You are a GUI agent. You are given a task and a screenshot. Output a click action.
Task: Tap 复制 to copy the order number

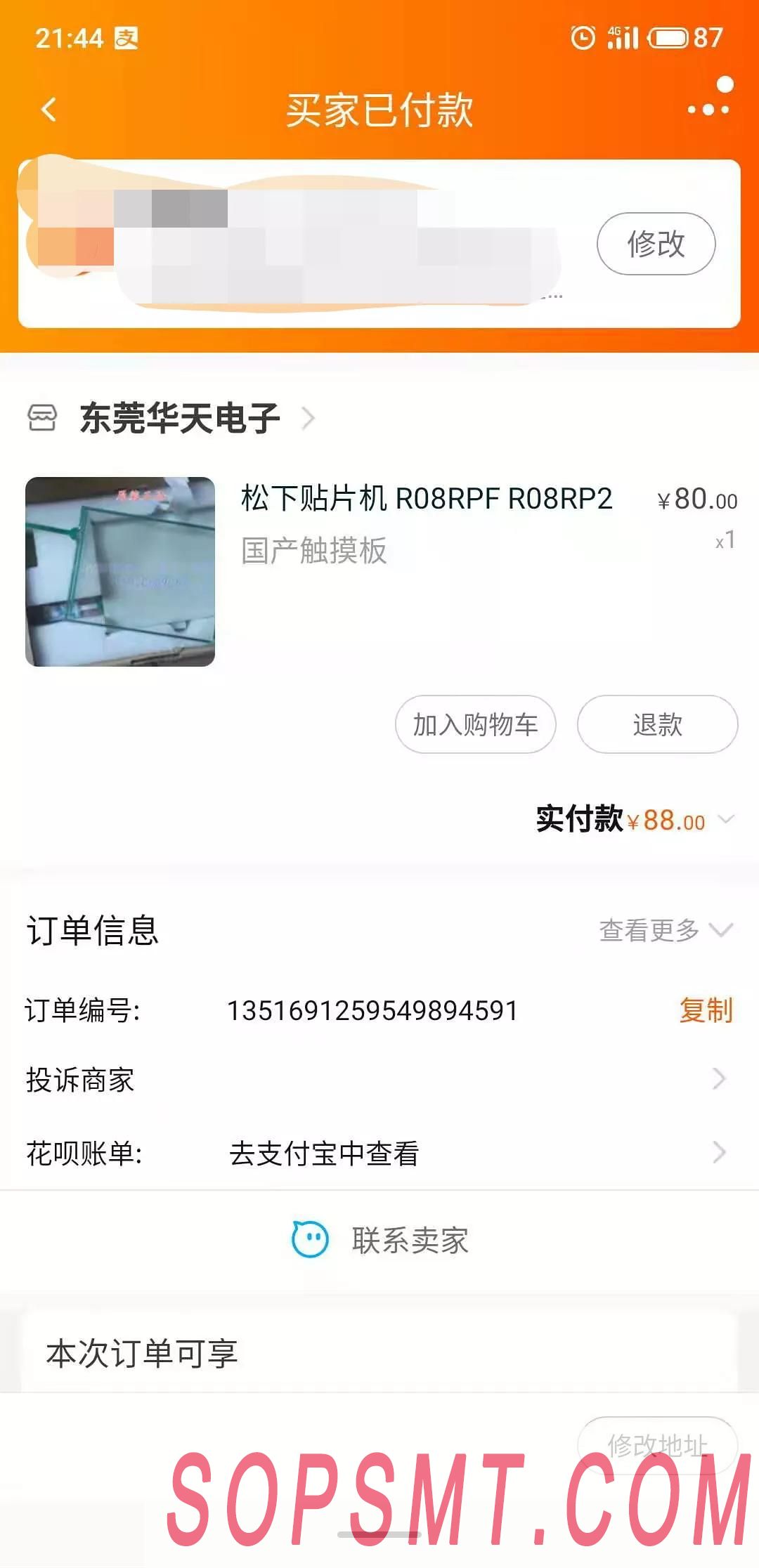pos(706,1010)
